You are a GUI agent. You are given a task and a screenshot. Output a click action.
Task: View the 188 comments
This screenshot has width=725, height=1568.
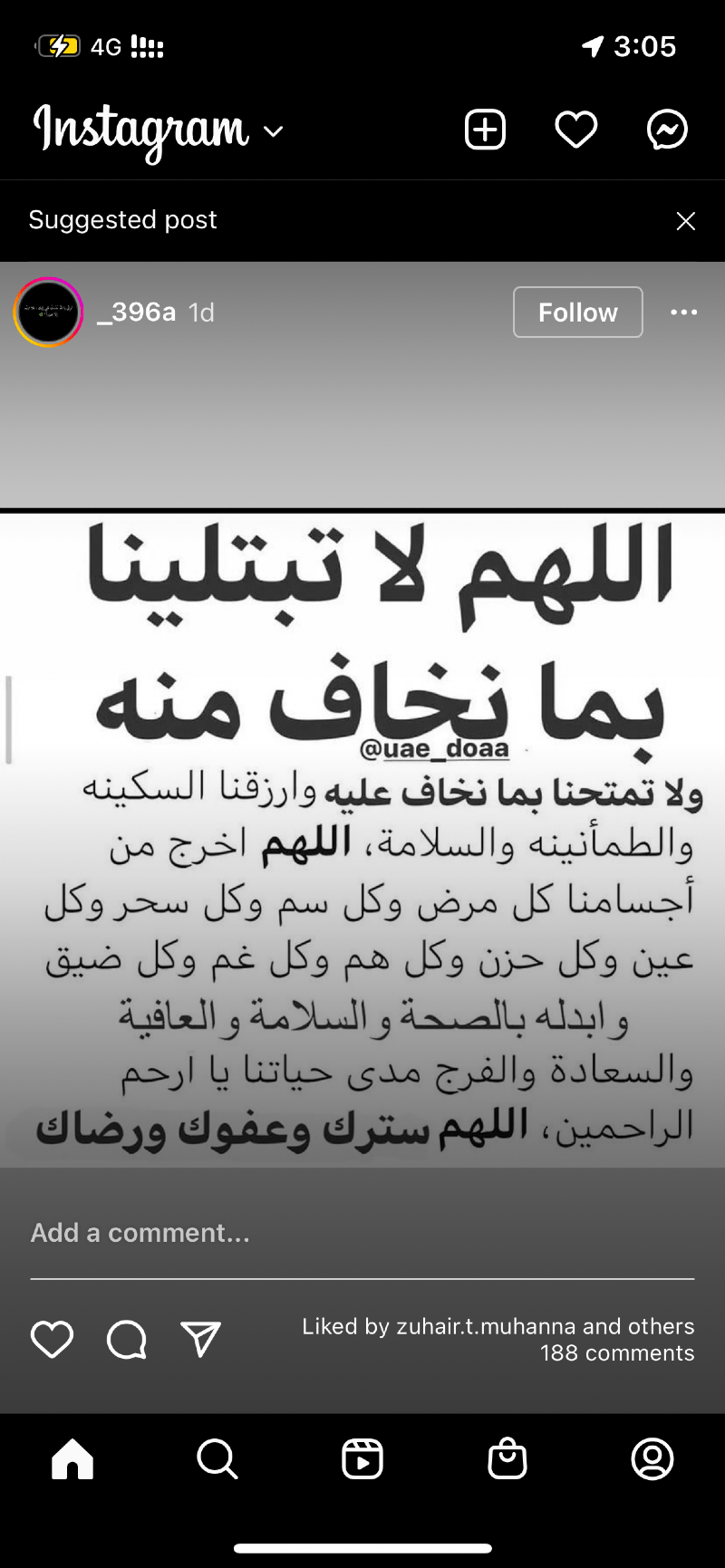617,1353
